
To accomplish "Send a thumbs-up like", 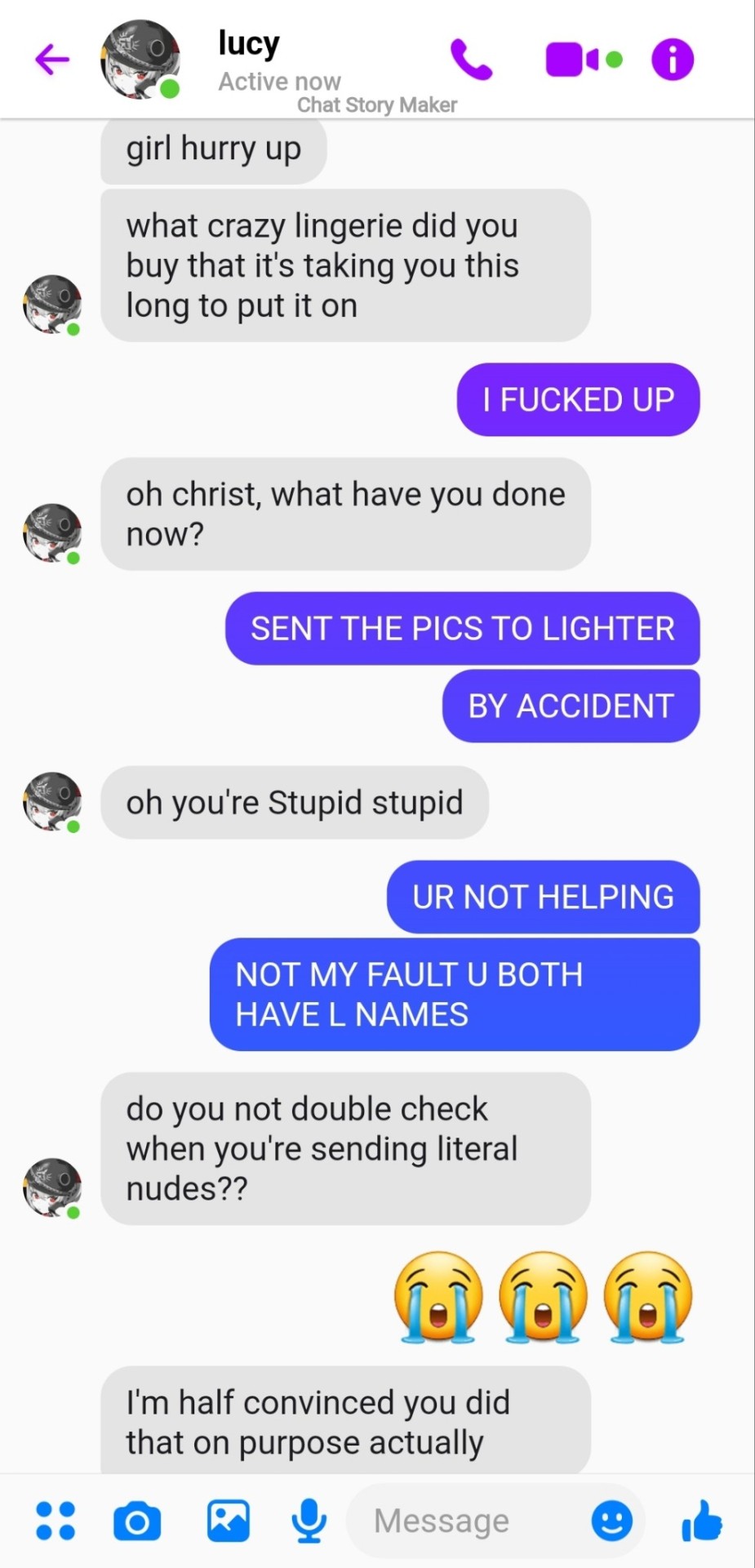I will click(x=701, y=1521).
